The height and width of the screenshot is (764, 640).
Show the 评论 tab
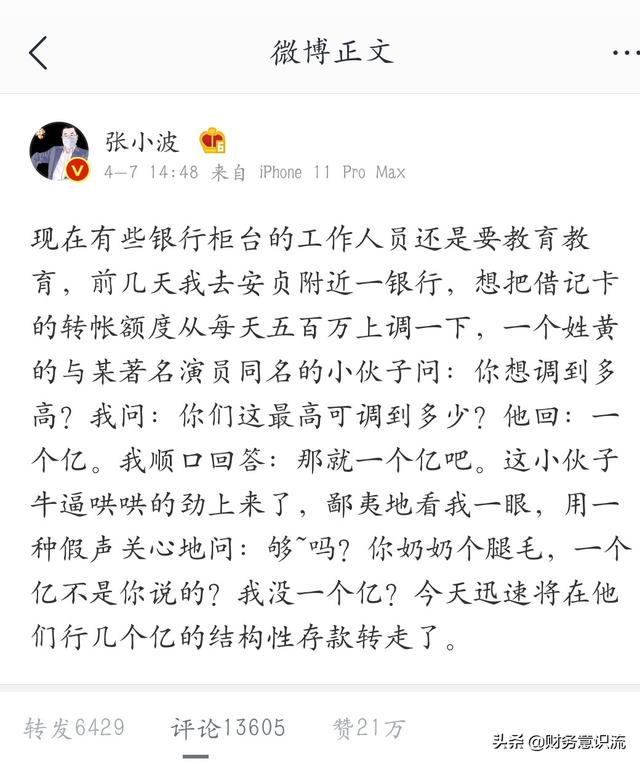[228, 727]
